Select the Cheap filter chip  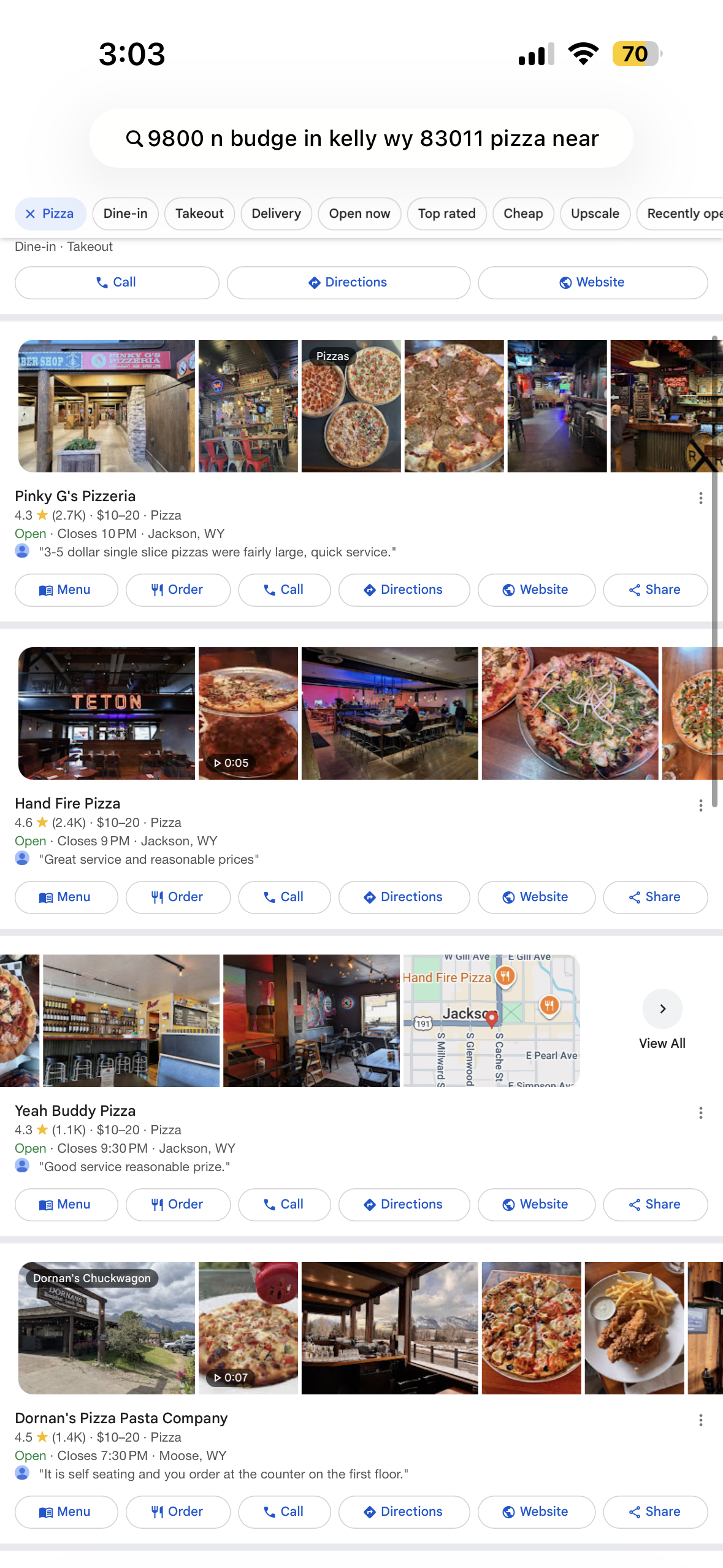point(523,213)
